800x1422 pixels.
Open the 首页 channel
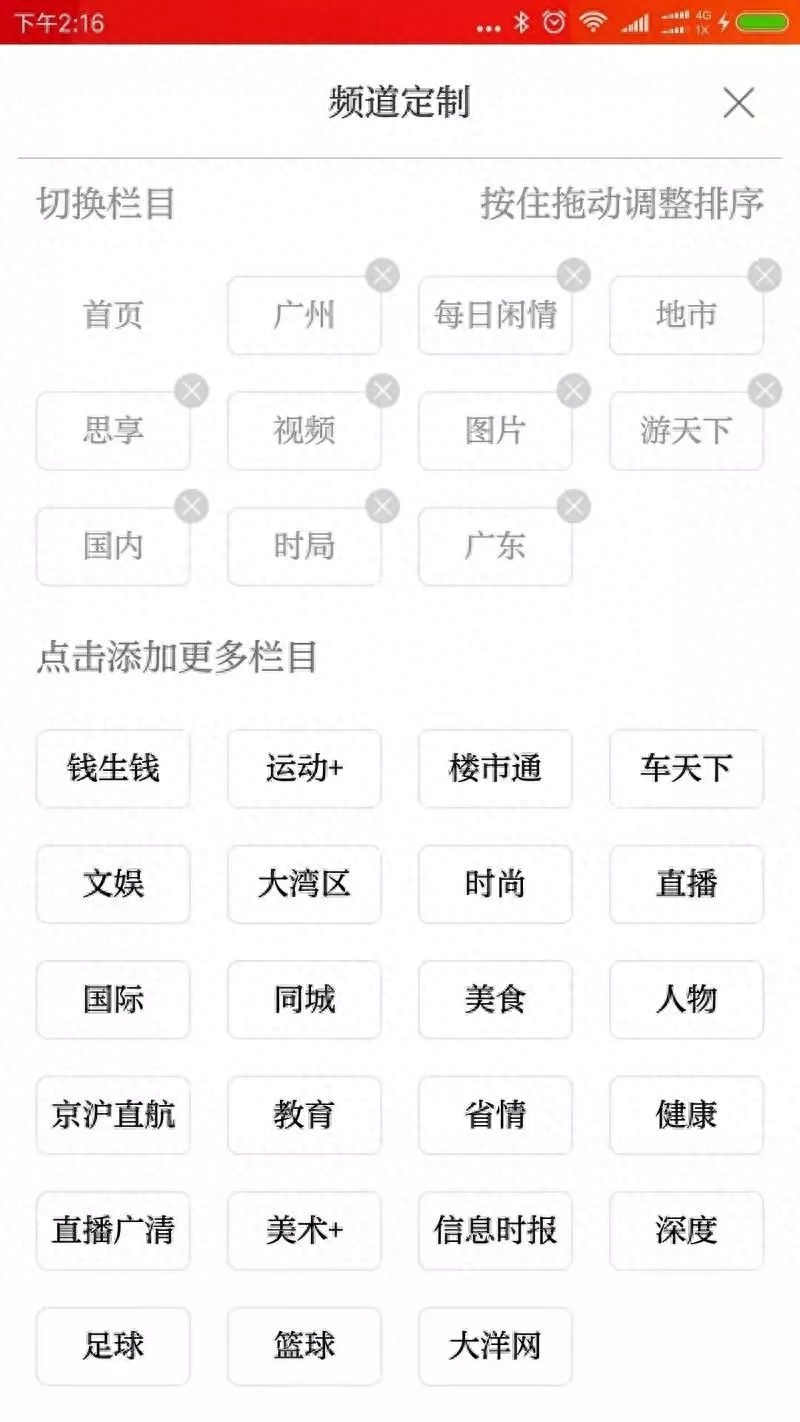pyautogui.click(x=113, y=315)
